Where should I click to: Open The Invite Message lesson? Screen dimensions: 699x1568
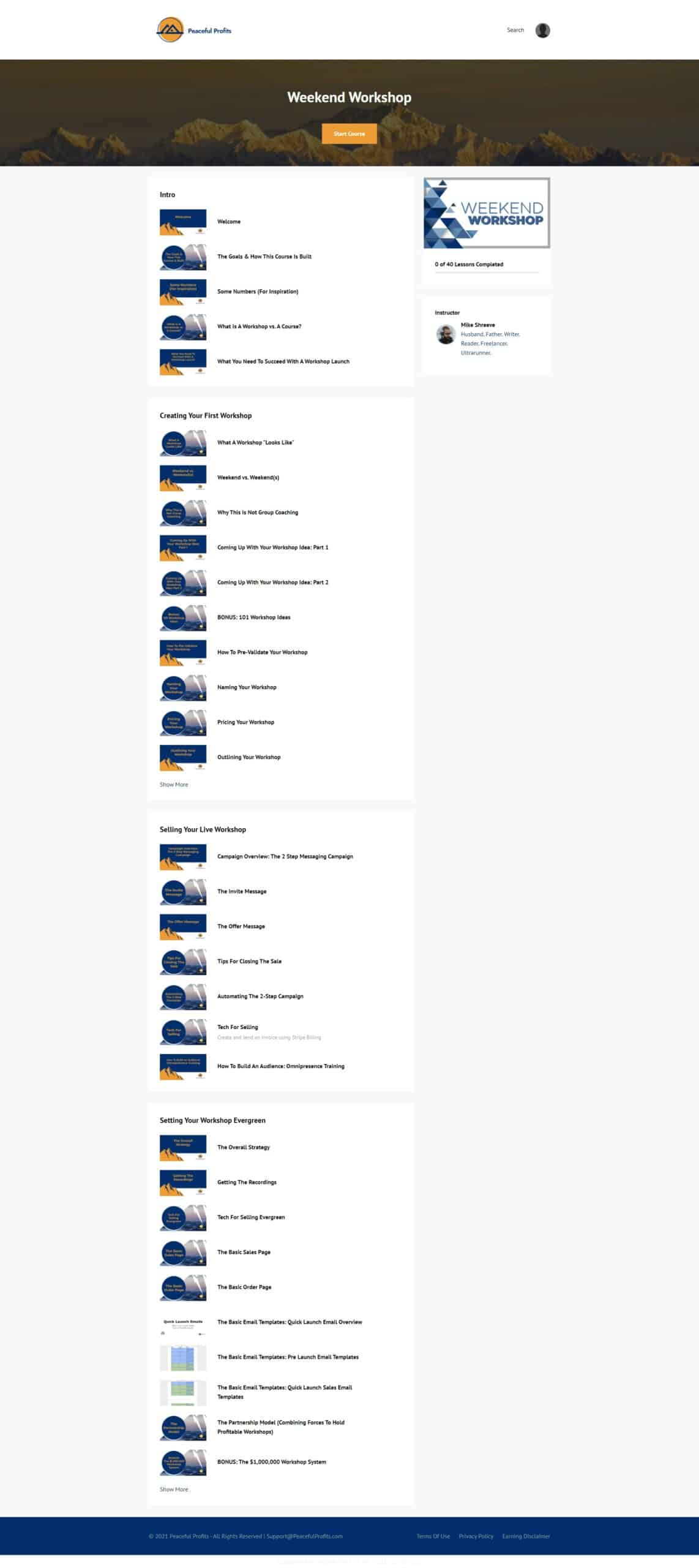(242, 892)
